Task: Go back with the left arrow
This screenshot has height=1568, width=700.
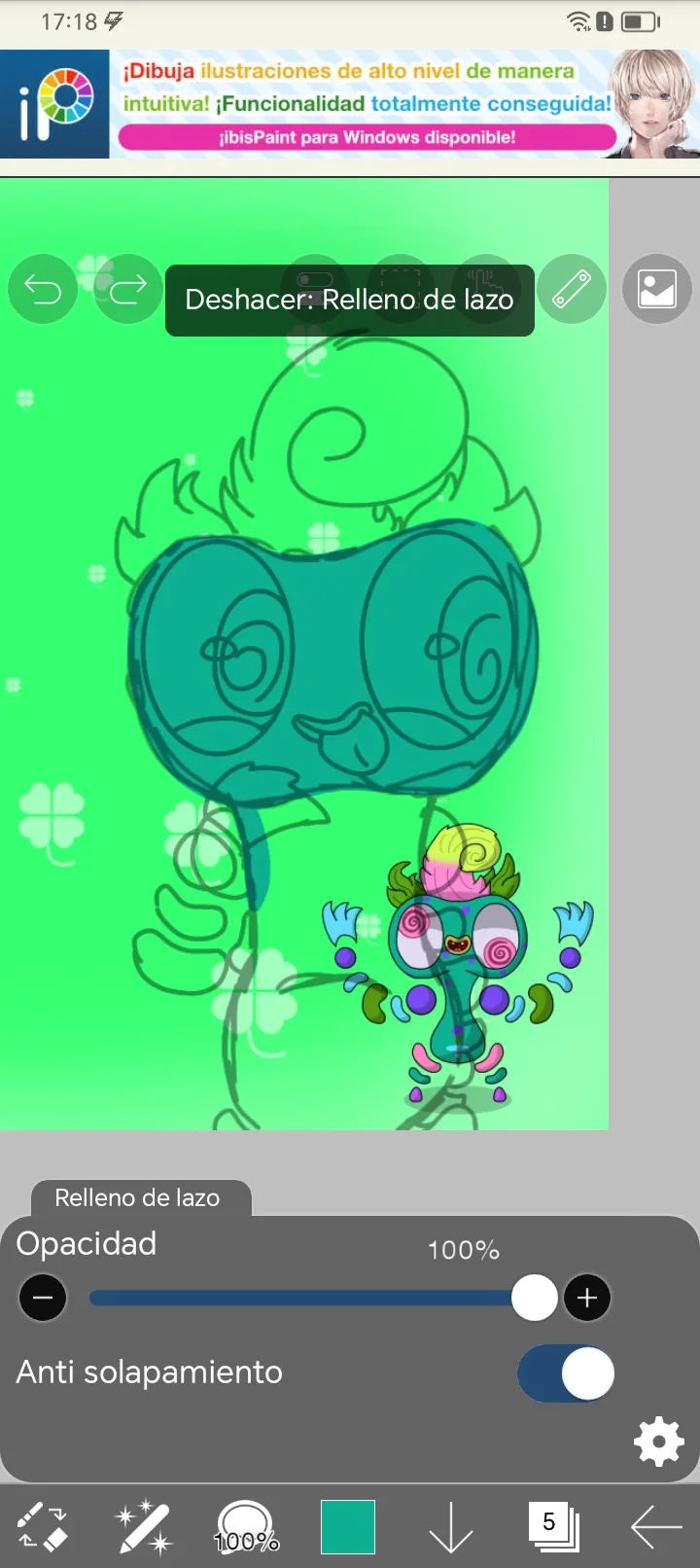Action: click(656, 1527)
